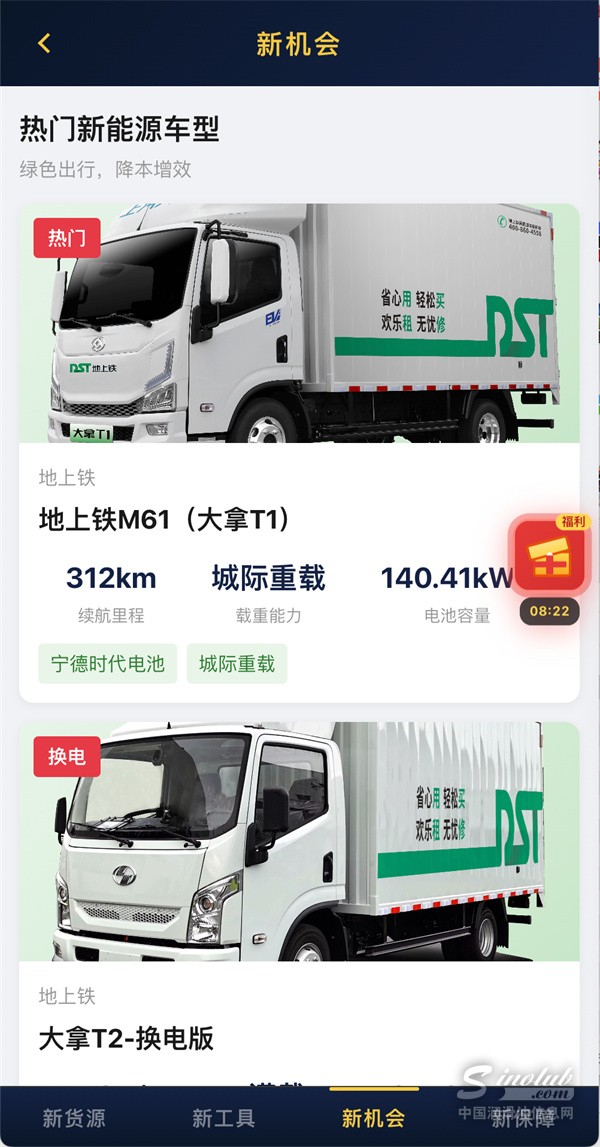
Task: Open the red 福利 gift box
Action: coord(549,561)
